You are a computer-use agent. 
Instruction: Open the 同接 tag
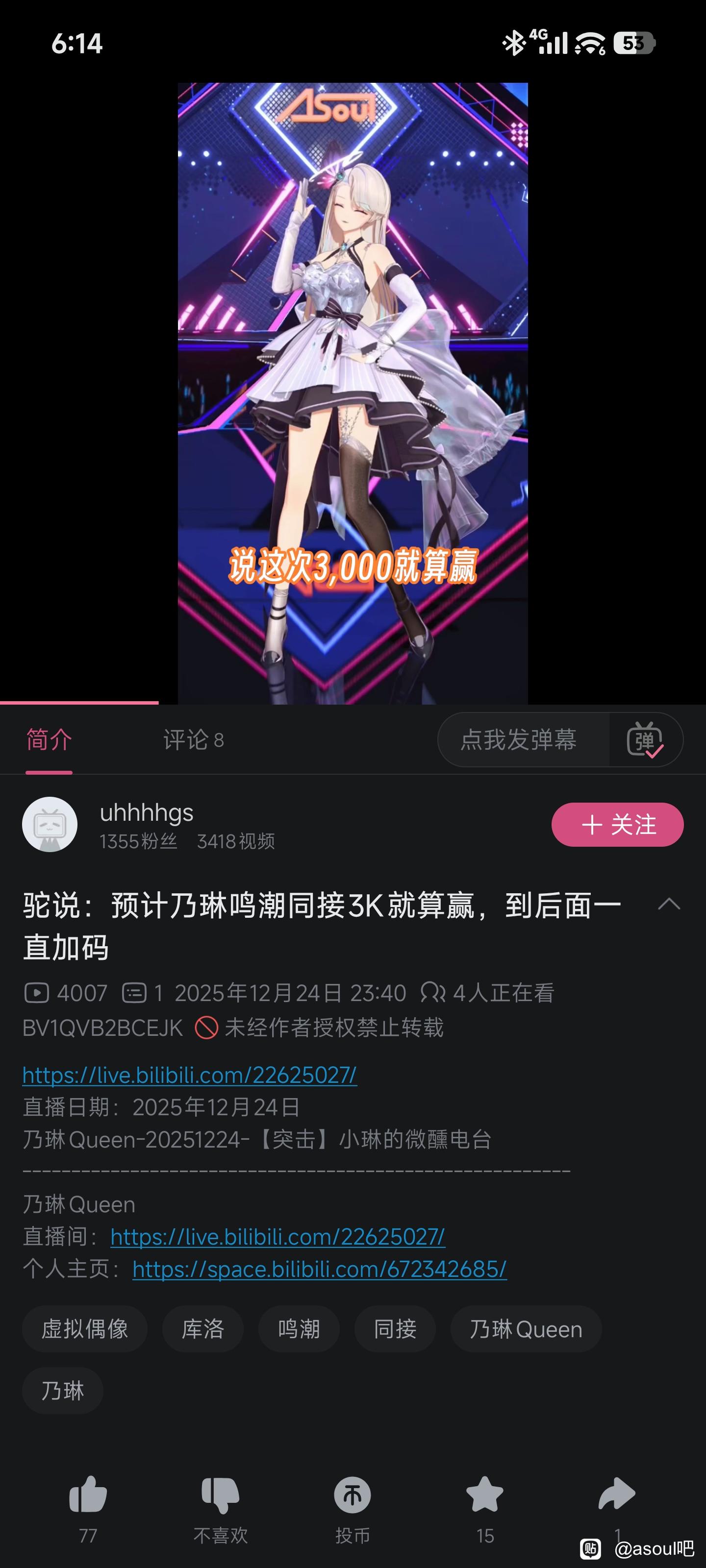click(x=395, y=1329)
